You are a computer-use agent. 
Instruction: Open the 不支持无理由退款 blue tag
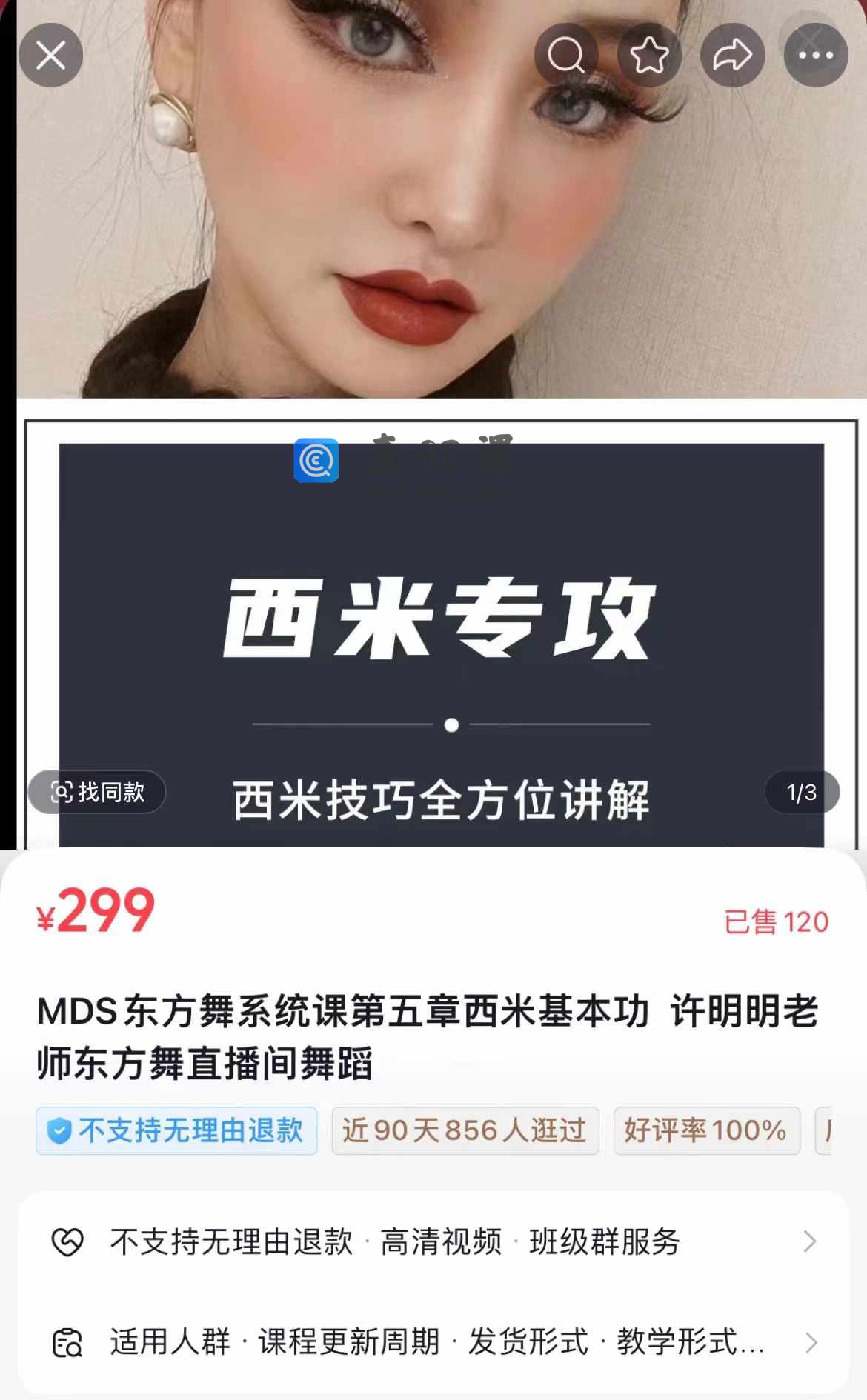[176, 1131]
